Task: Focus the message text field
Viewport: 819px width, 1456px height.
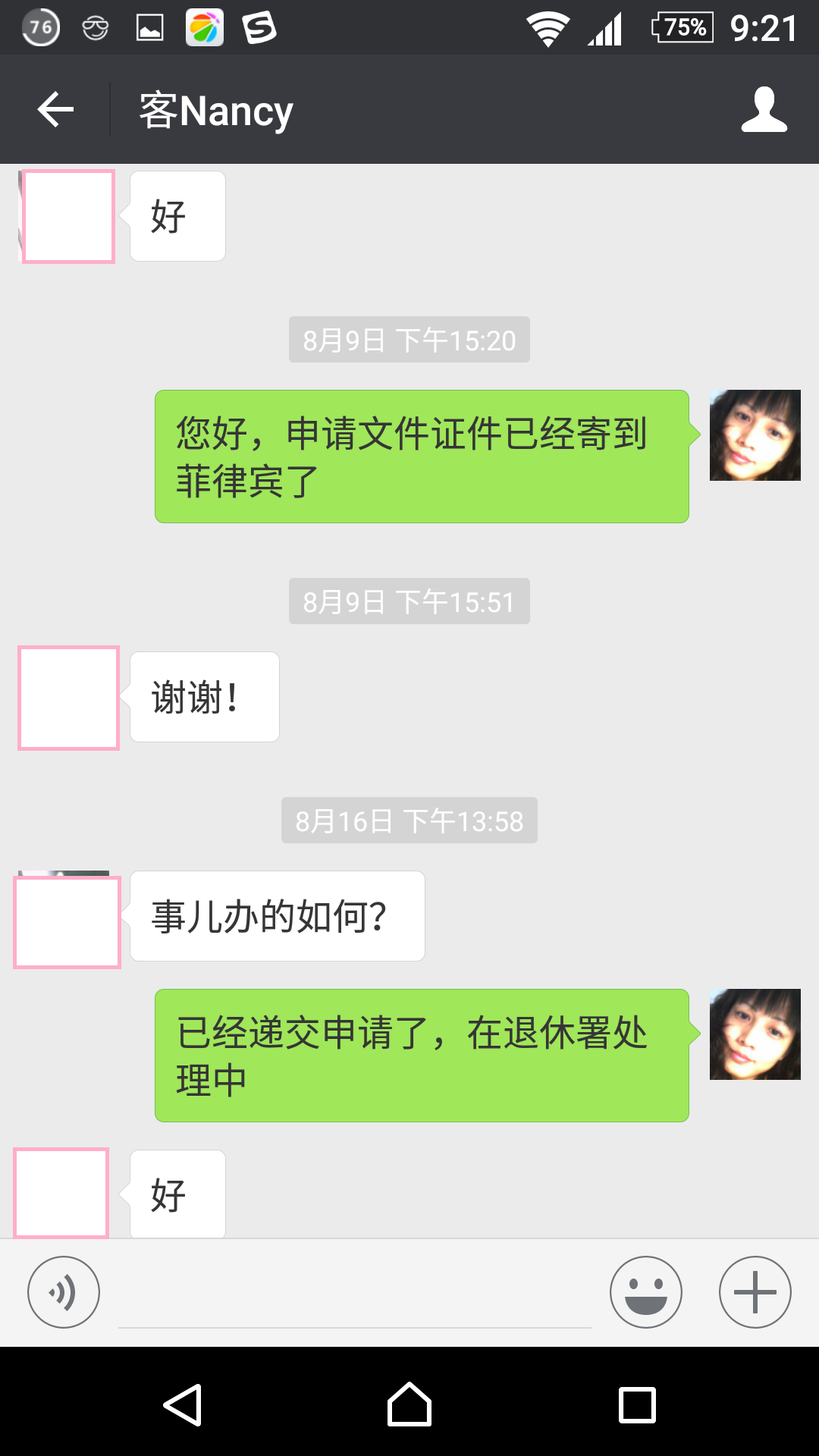Action: (354, 1297)
